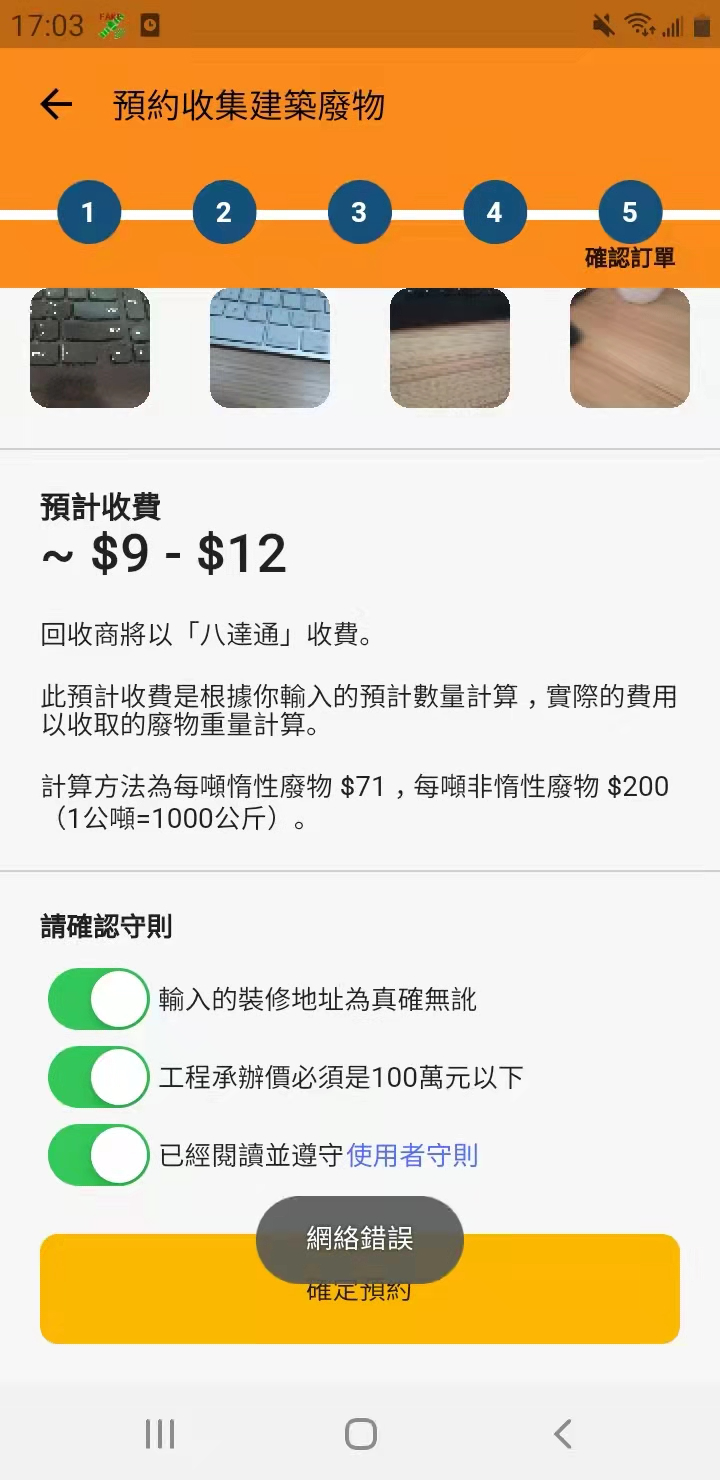Jump to step 3 in the progress bar
The height and width of the screenshot is (1480, 720).
(x=359, y=212)
